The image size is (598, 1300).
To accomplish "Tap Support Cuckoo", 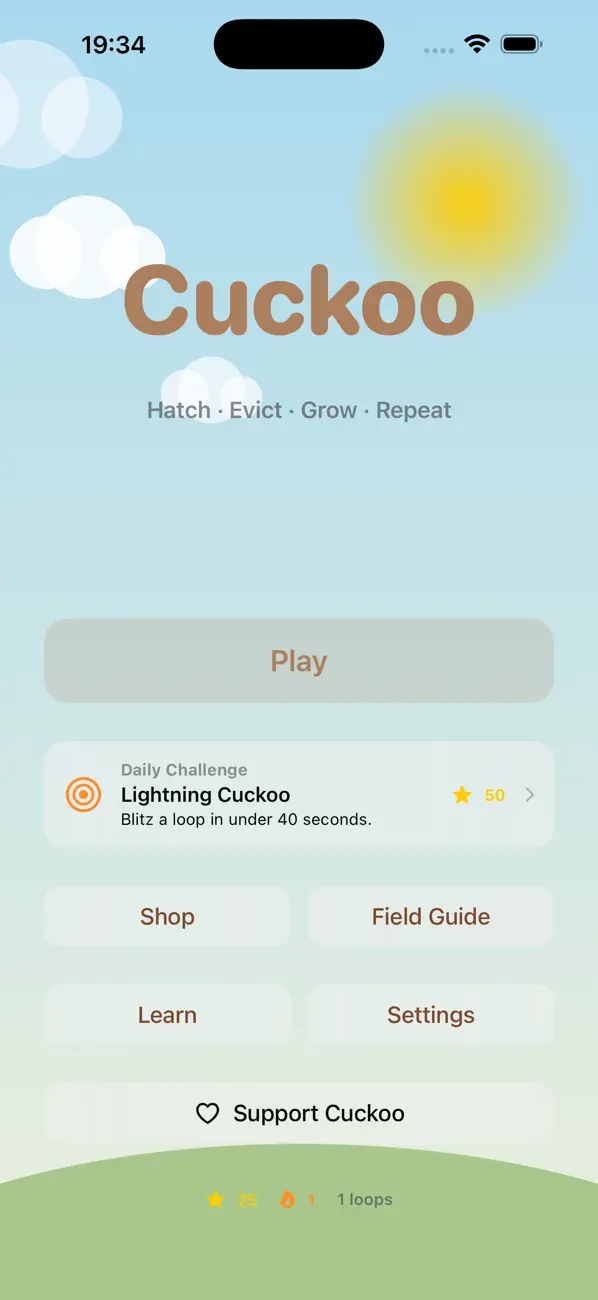I will point(299,1113).
